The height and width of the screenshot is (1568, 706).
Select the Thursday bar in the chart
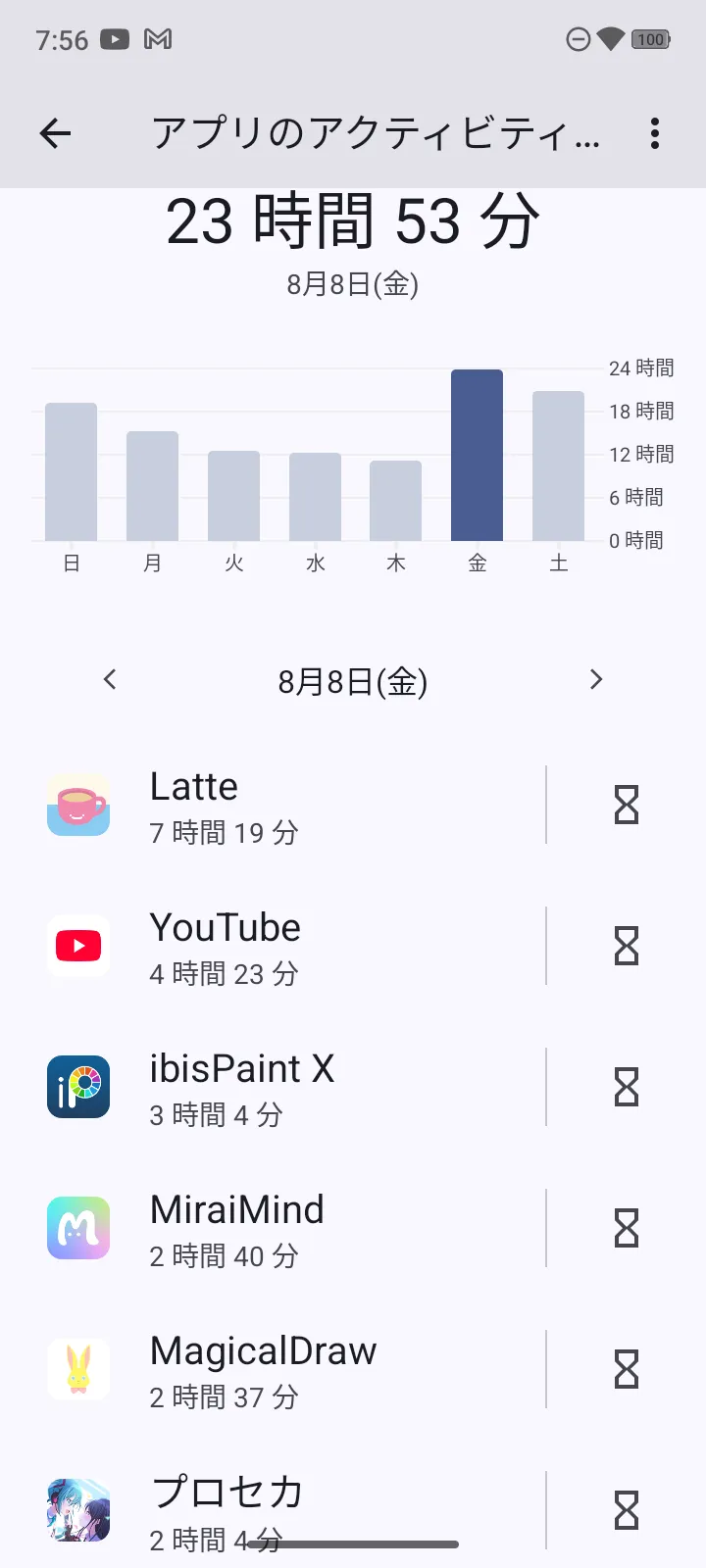point(395,501)
